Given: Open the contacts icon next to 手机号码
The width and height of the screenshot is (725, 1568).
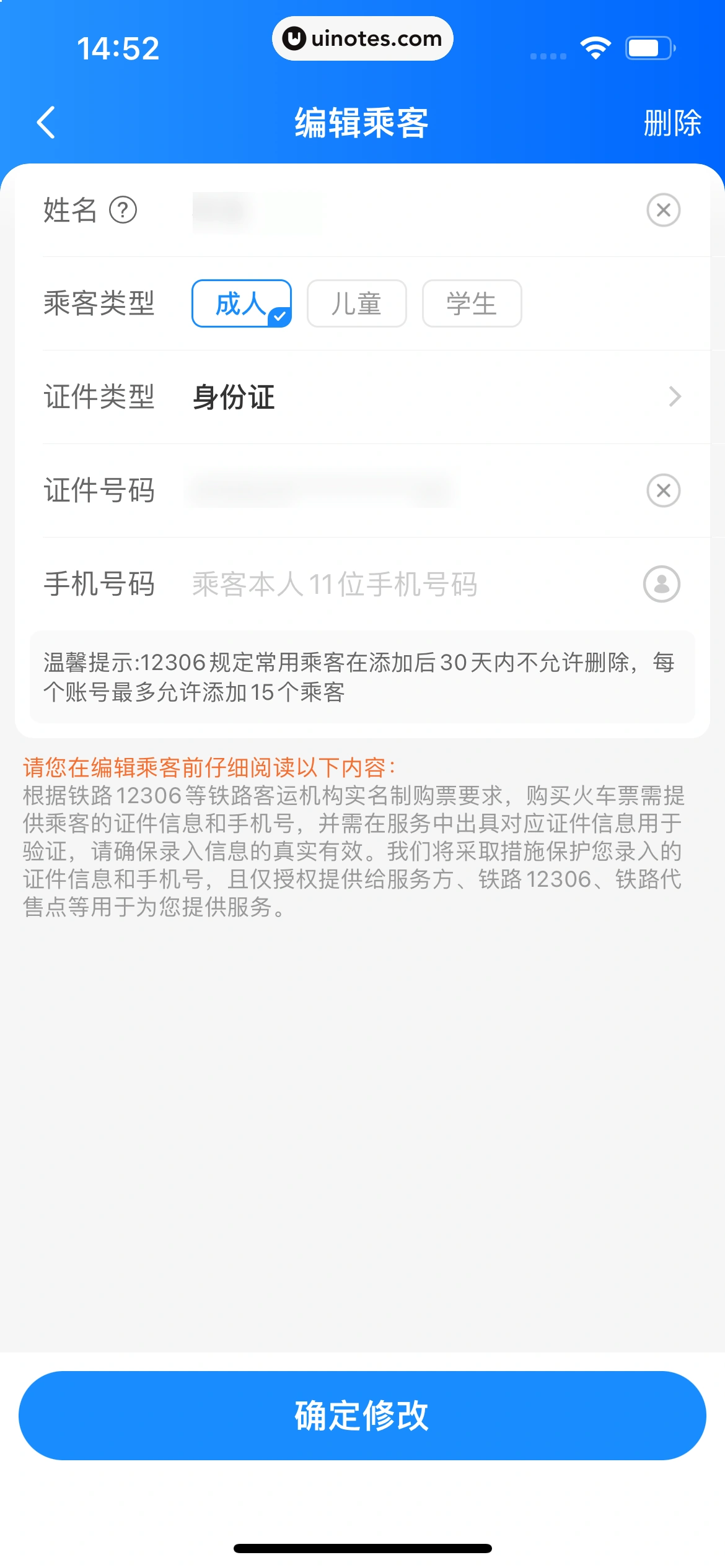Looking at the screenshot, I should point(661,584).
